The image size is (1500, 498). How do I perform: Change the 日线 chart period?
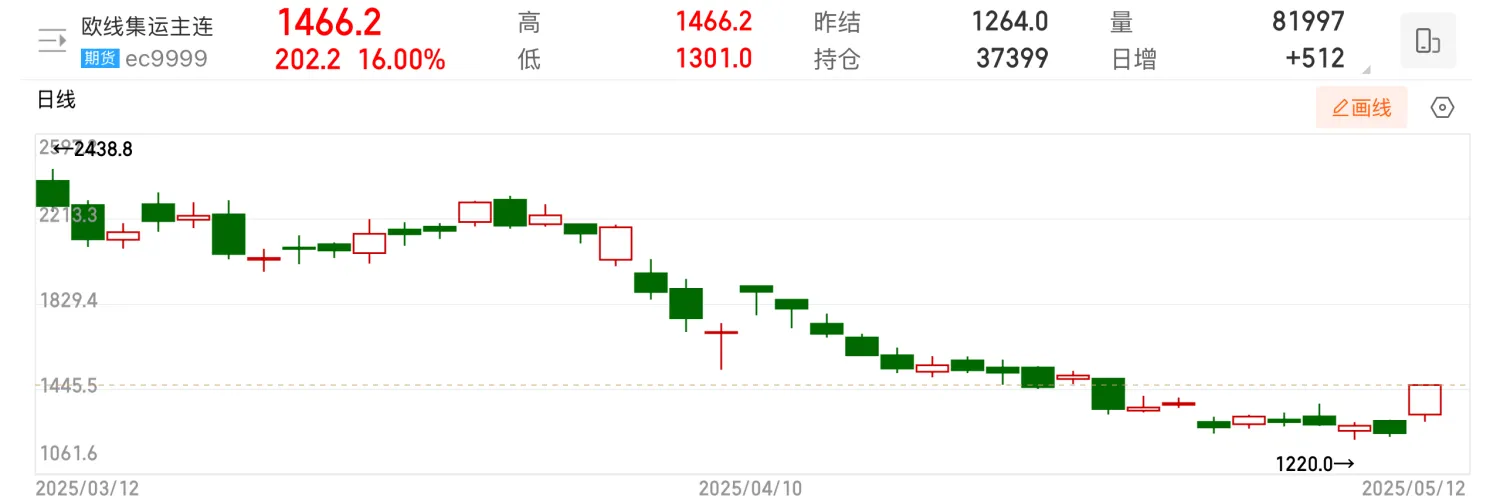tap(56, 100)
